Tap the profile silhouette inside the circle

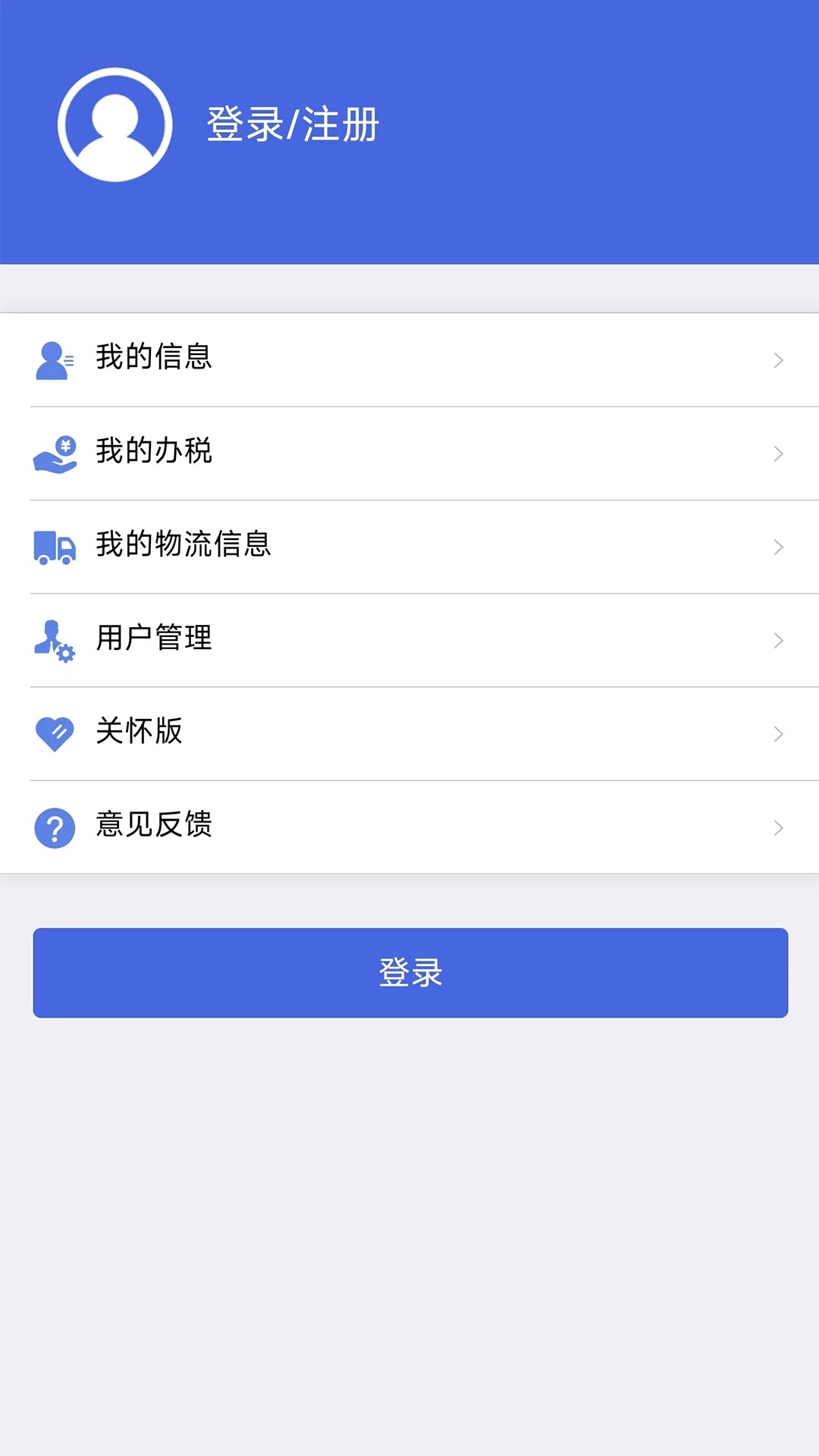(115, 124)
